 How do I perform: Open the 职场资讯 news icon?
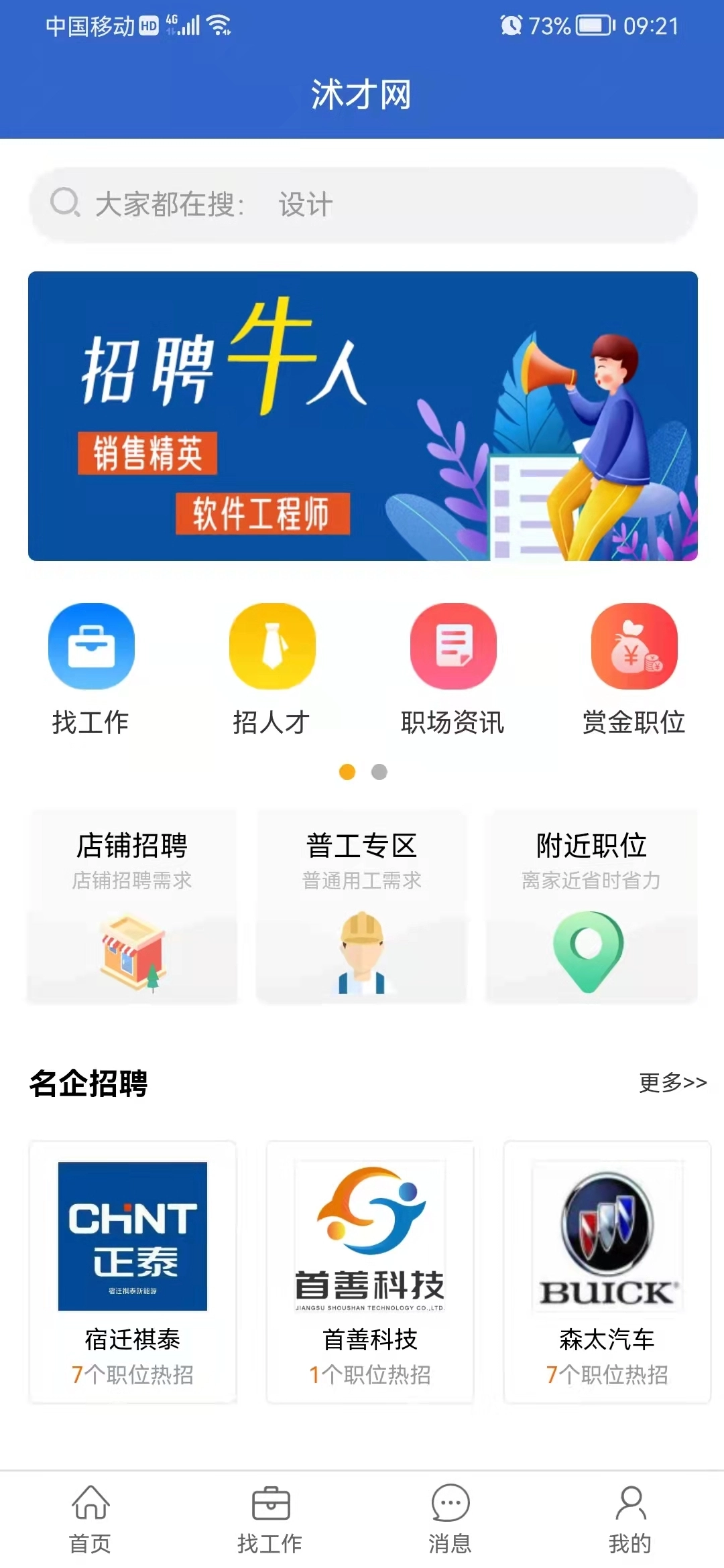pos(452,647)
